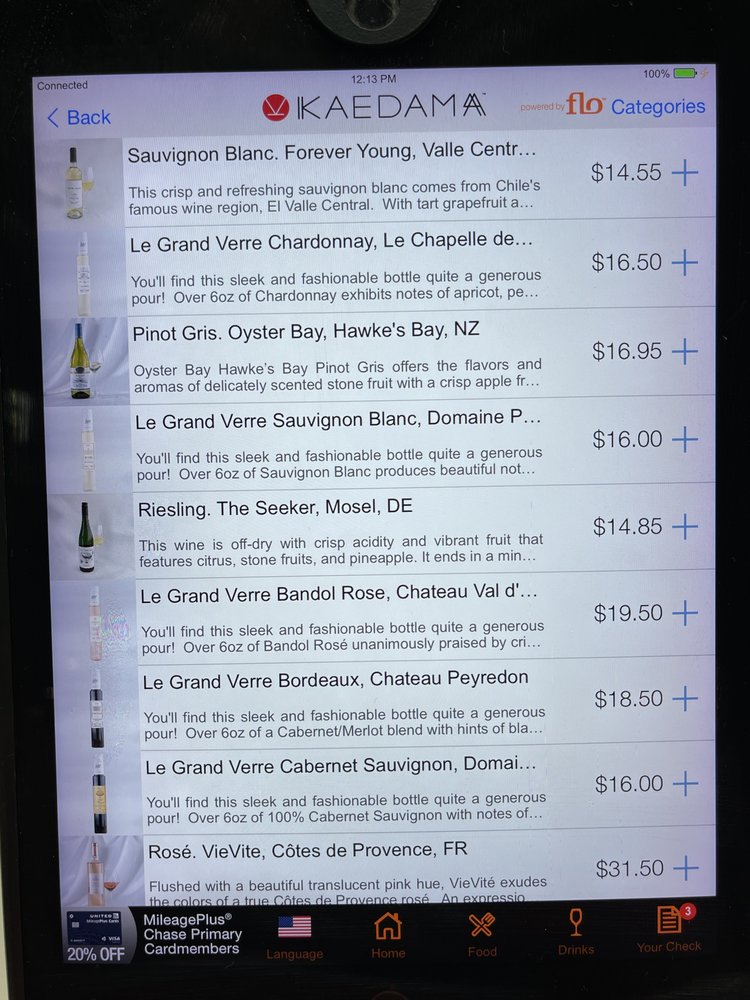Image resolution: width=750 pixels, height=1000 pixels.
Task: Open the Categories menu
Action: 657,107
